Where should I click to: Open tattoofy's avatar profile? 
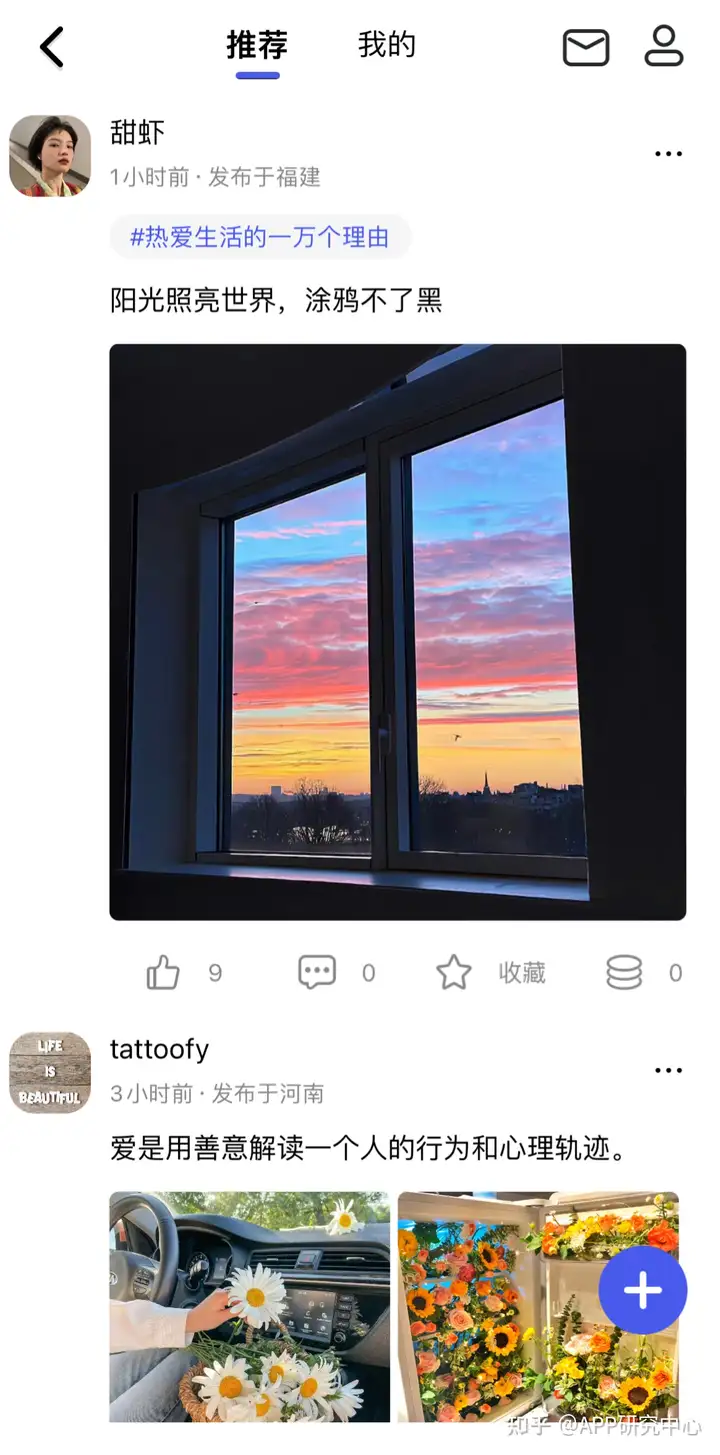pos(50,1072)
